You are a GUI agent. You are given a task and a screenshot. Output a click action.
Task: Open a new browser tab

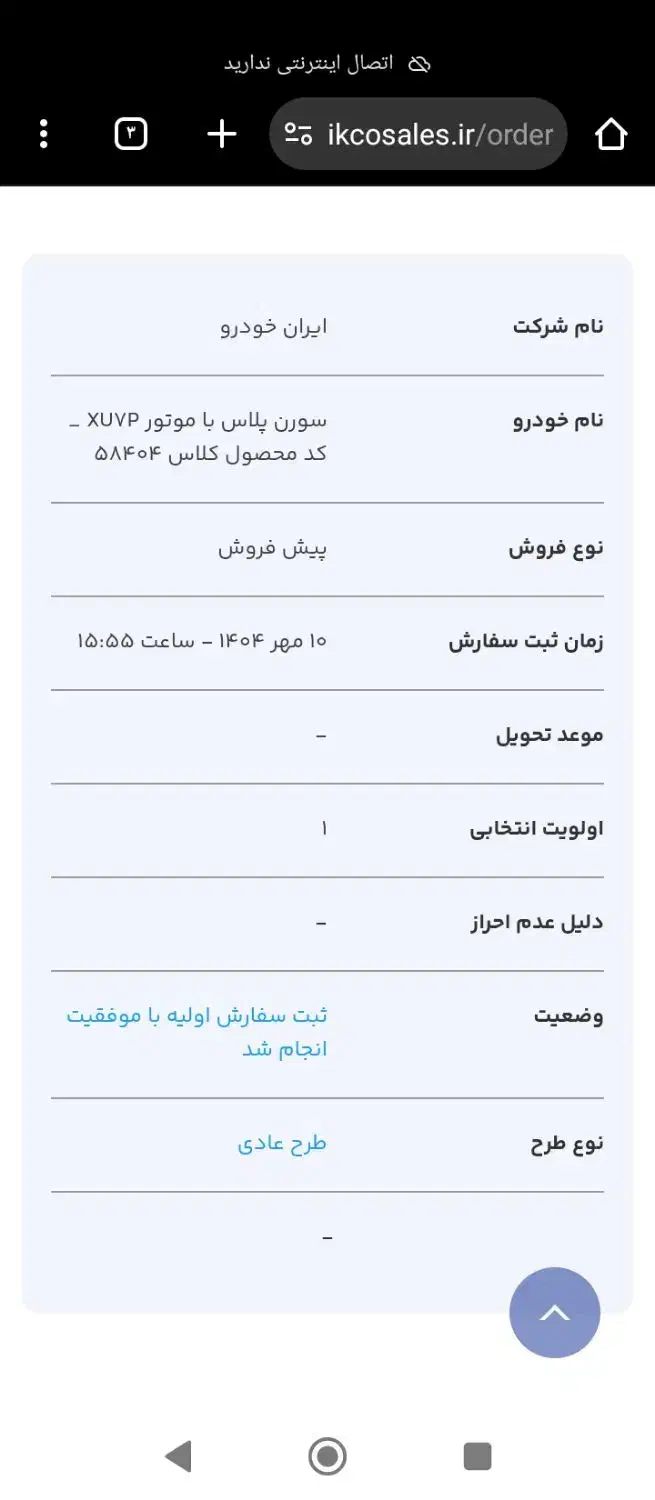(x=221, y=134)
